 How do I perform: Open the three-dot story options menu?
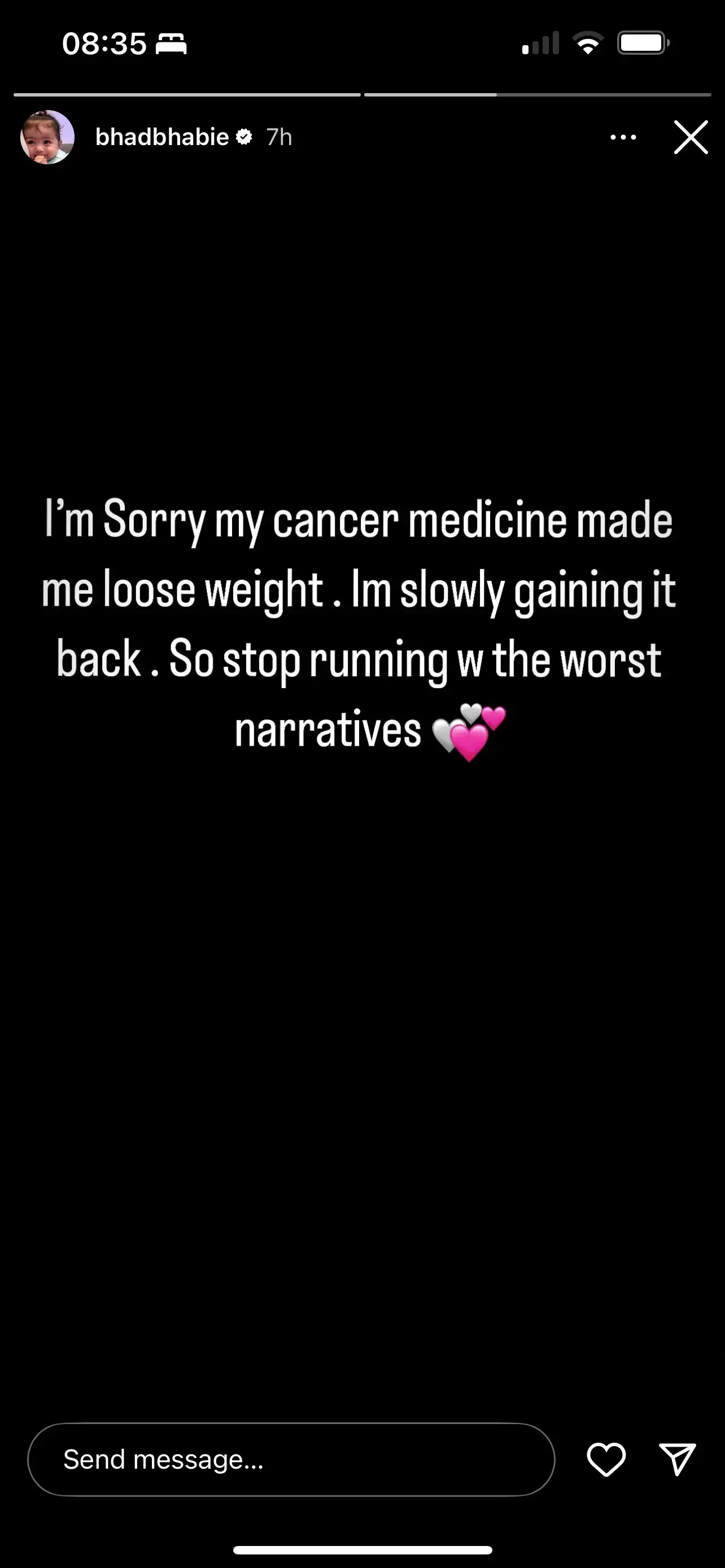click(623, 138)
